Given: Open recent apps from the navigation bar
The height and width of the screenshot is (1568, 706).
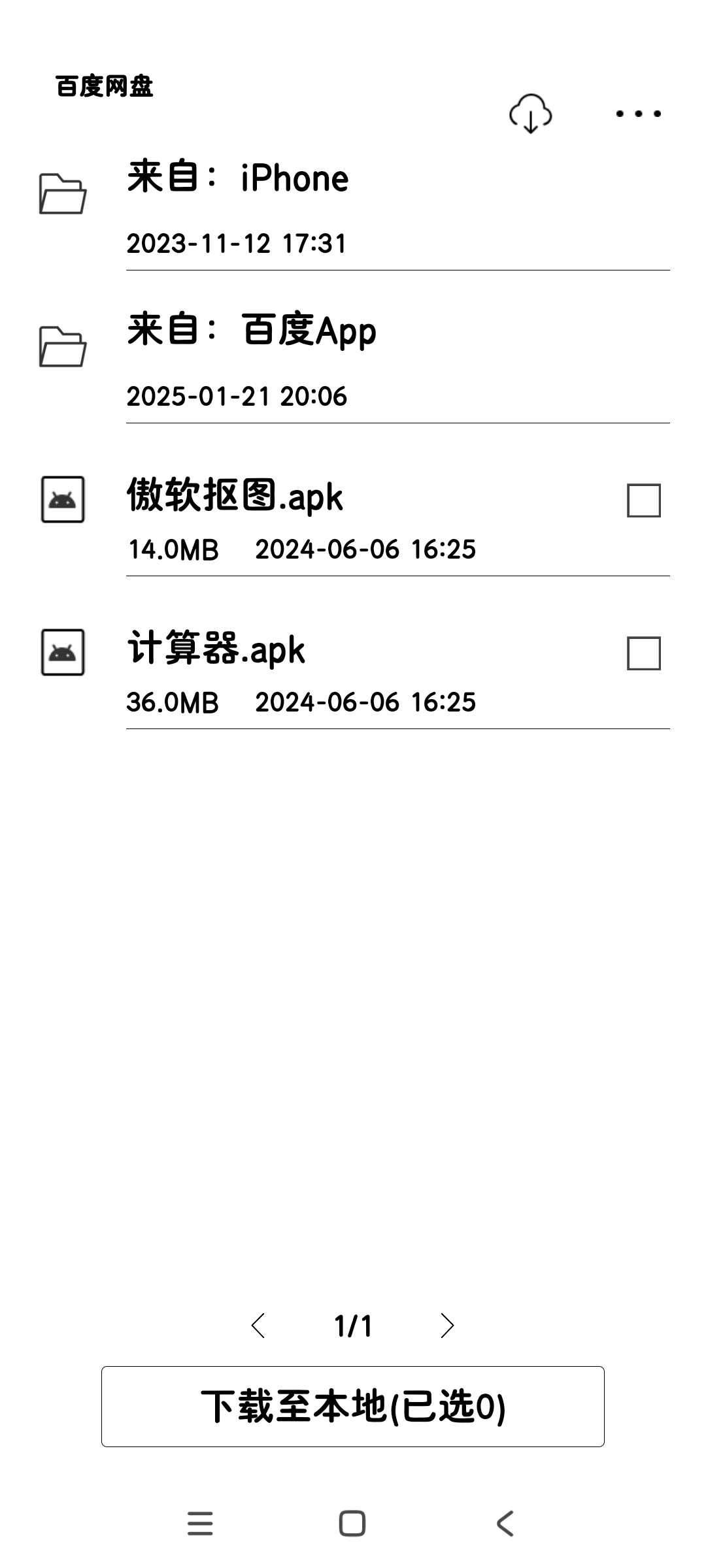Looking at the screenshot, I should point(200,1524).
